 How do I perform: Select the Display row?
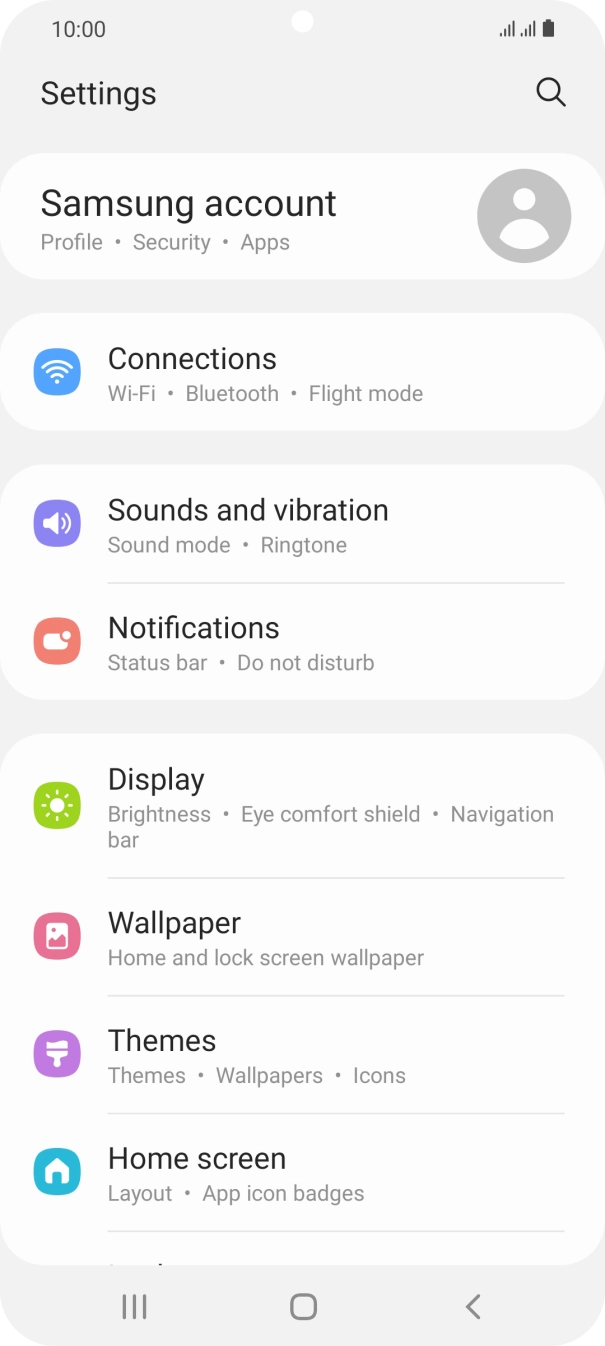pos(302,807)
